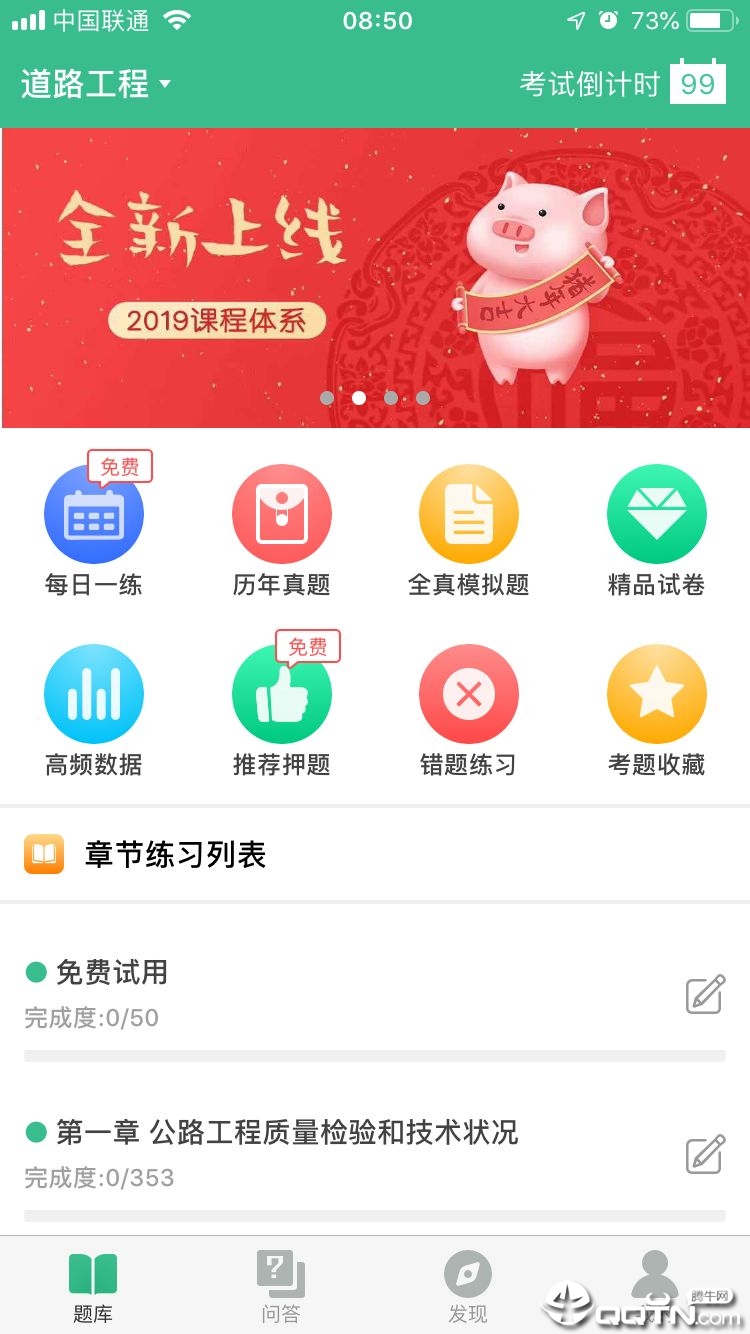
Task: Select the 推荐押题 recommended questions icon
Action: pyautogui.click(x=281, y=693)
